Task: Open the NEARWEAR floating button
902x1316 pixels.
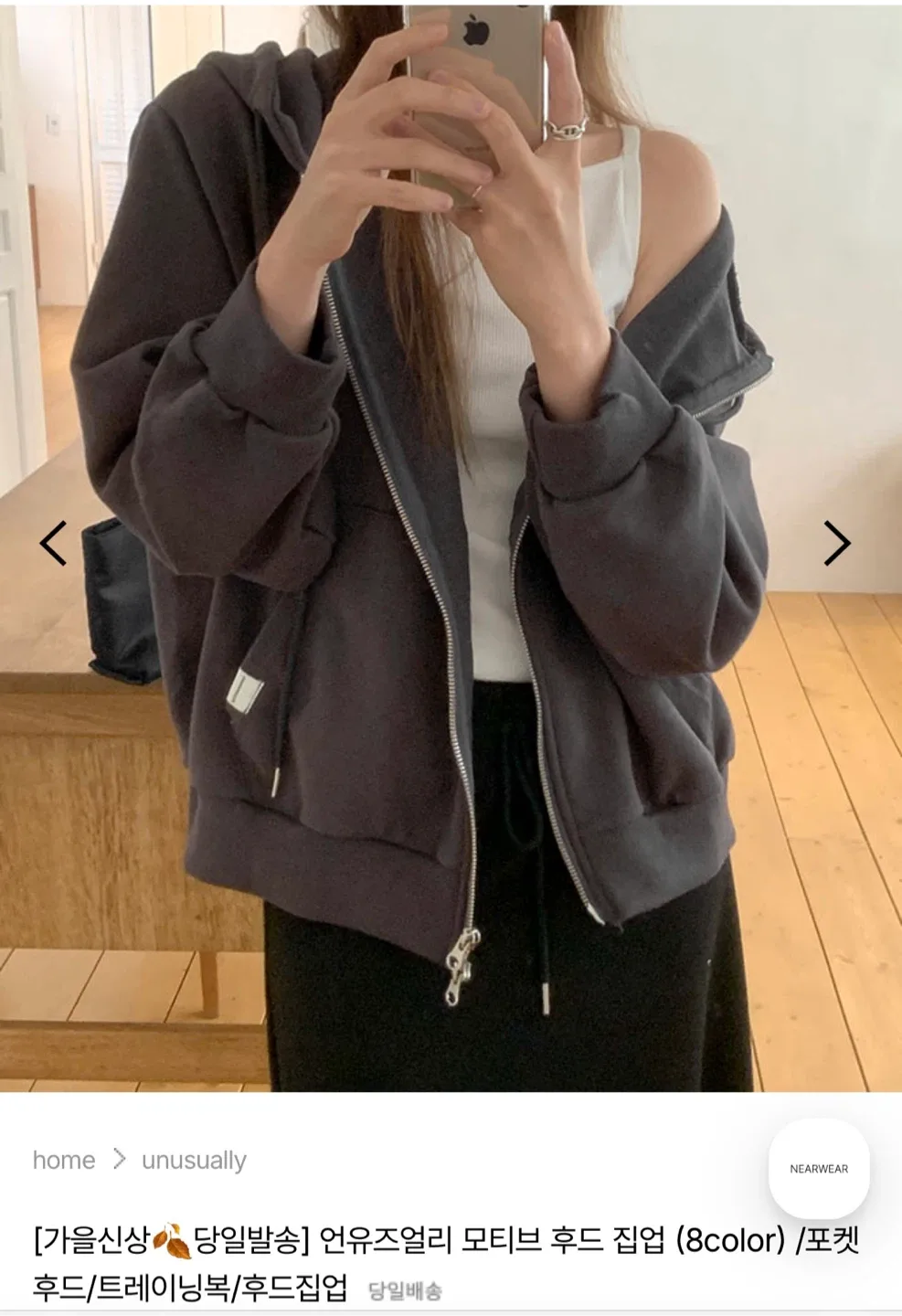Action: pyautogui.click(x=818, y=1168)
